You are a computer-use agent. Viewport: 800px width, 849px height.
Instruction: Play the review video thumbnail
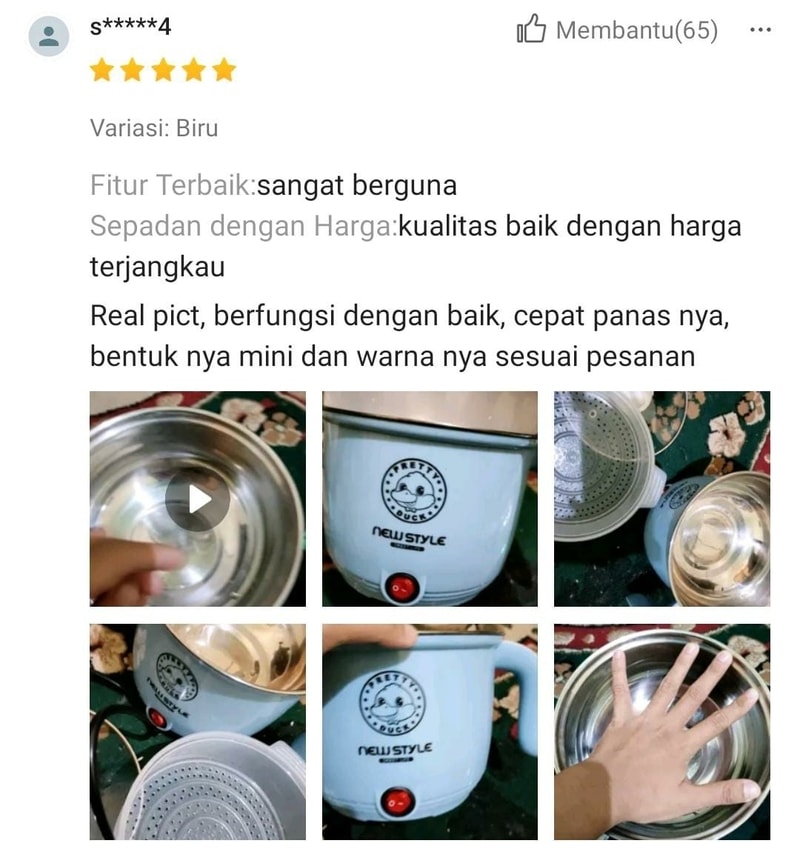click(197, 499)
